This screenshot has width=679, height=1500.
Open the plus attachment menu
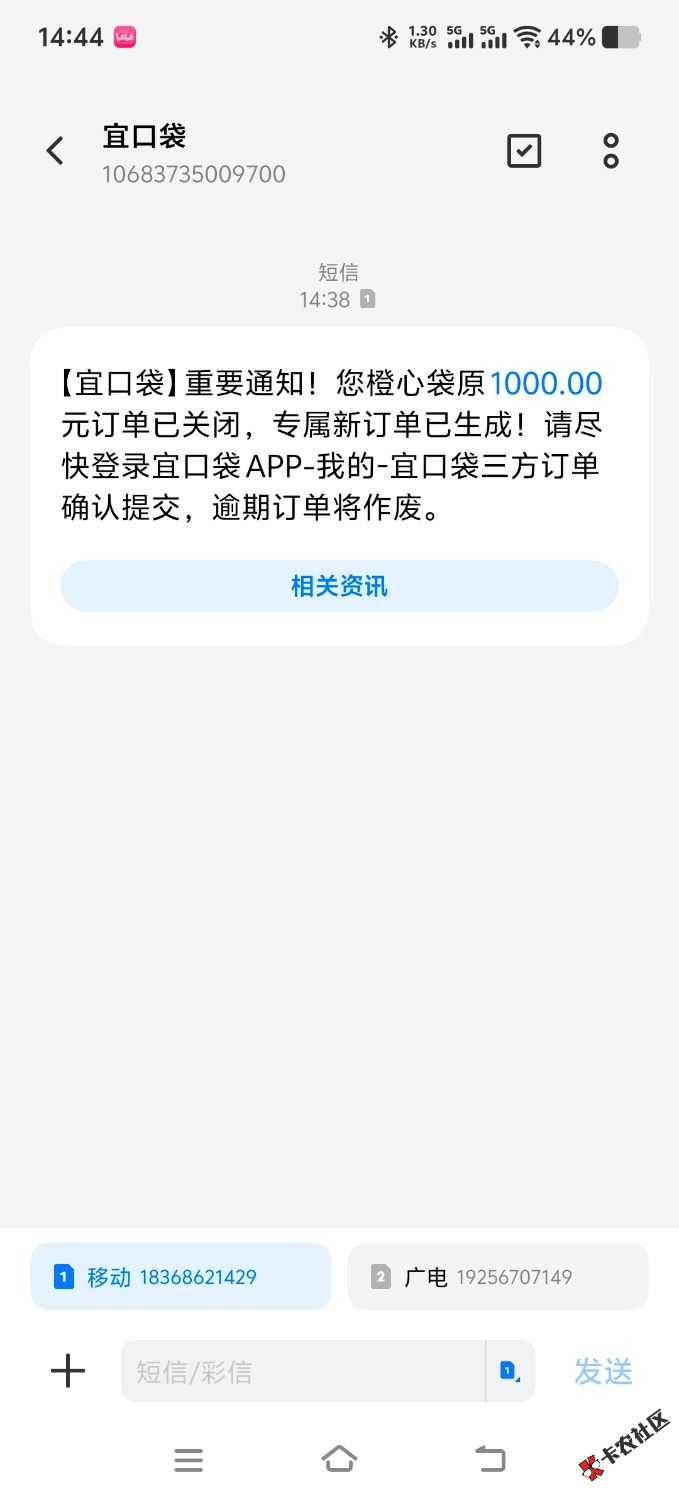coord(68,1371)
